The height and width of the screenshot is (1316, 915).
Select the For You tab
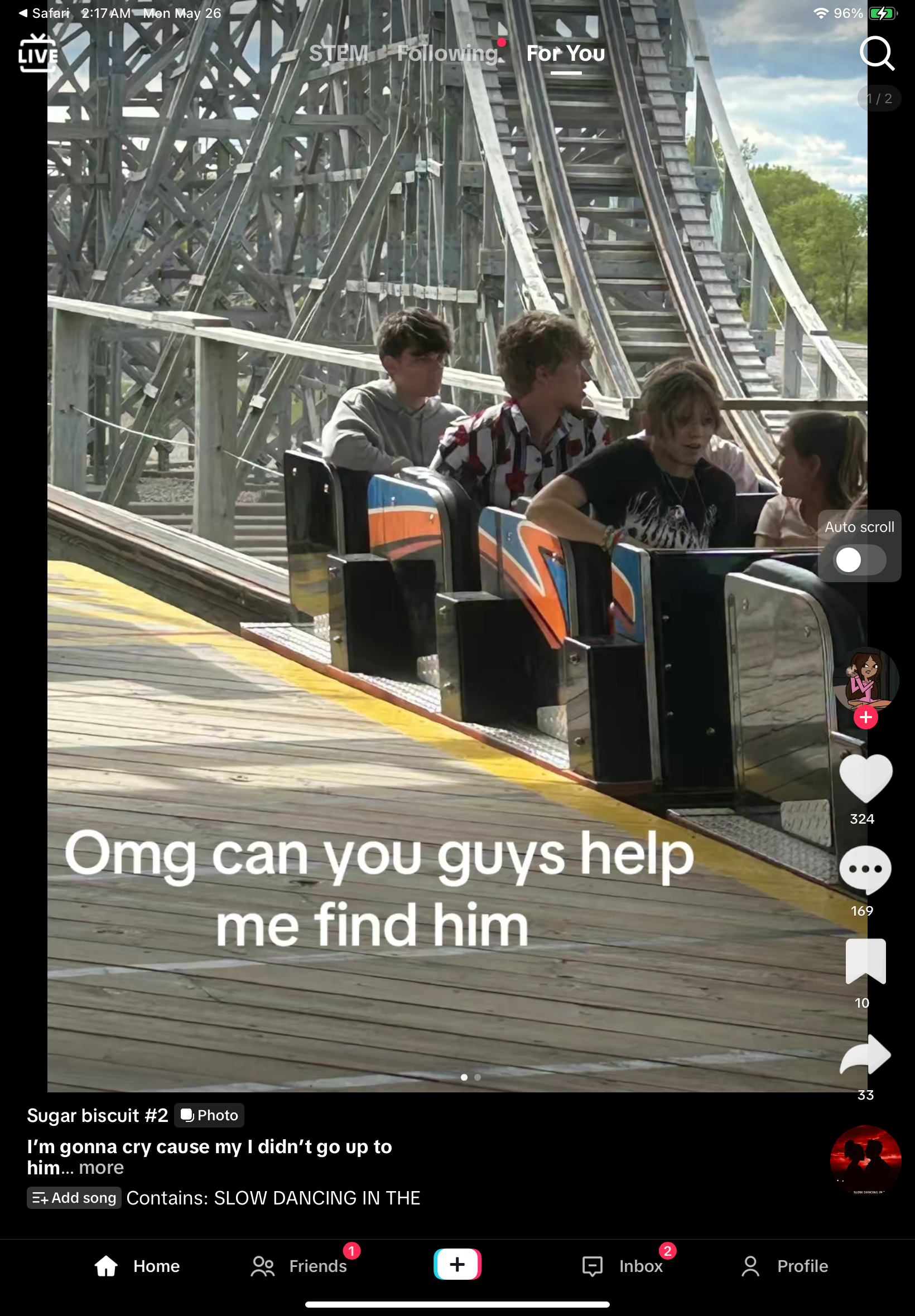pos(565,54)
